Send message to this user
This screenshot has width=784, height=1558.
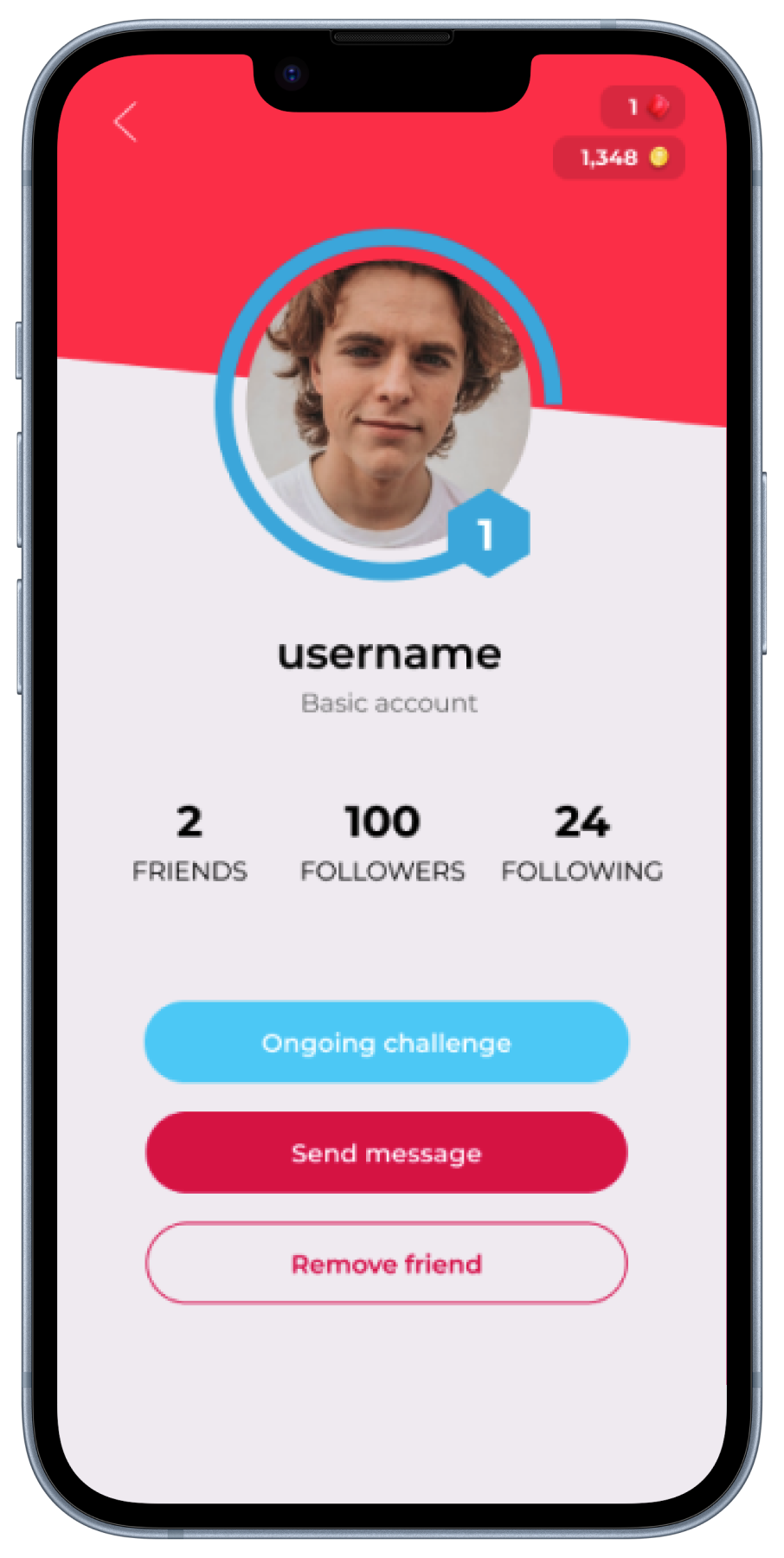point(387,1153)
